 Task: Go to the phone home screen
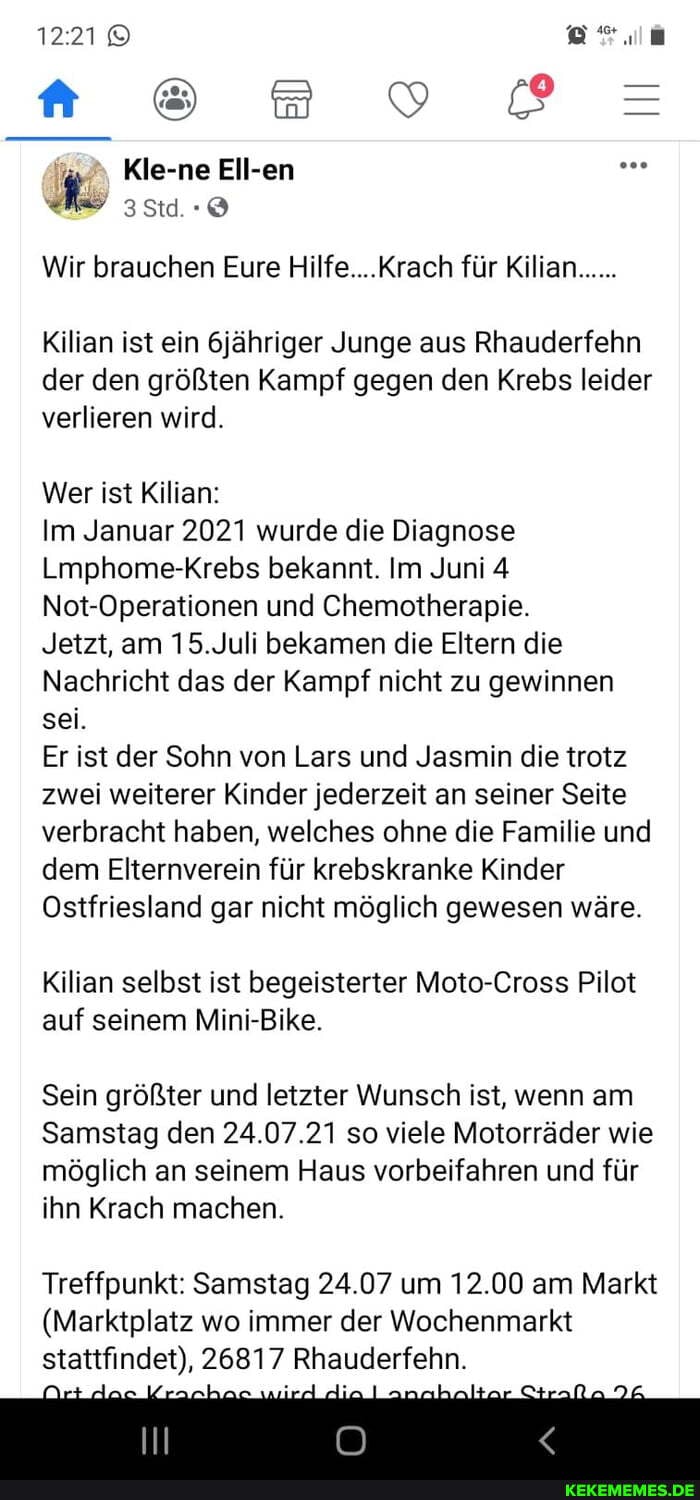tap(350, 1440)
